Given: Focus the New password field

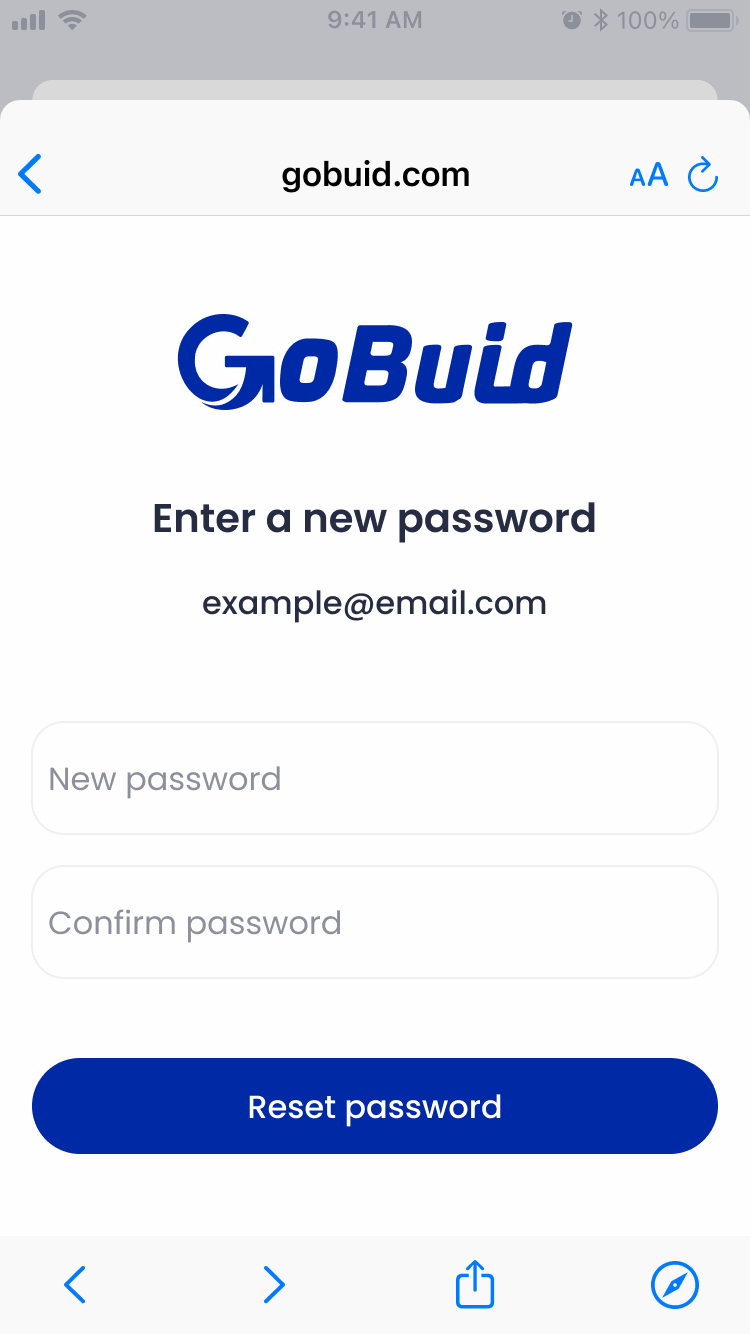Looking at the screenshot, I should tap(375, 778).
